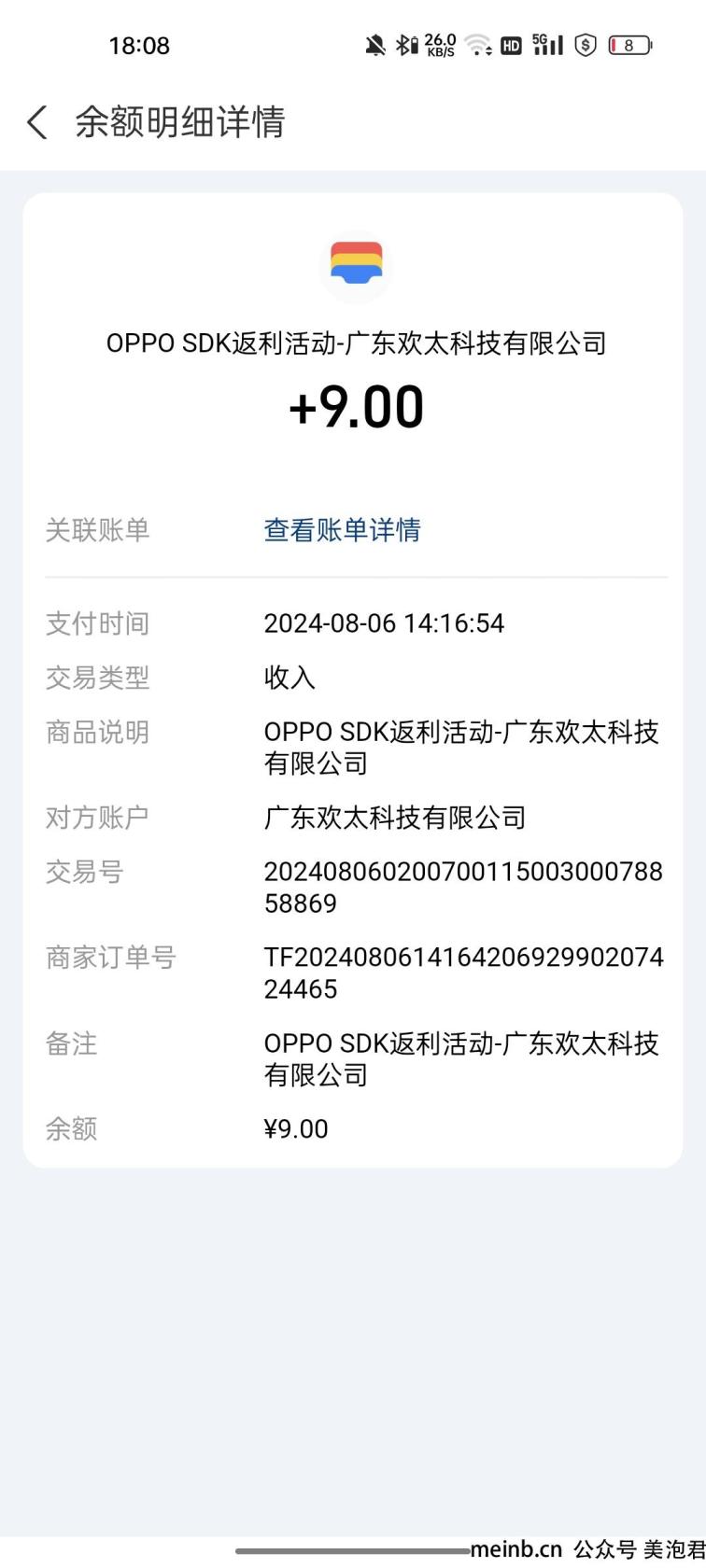
Task: Open the 查看账单详情 link
Action: [342, 530]
